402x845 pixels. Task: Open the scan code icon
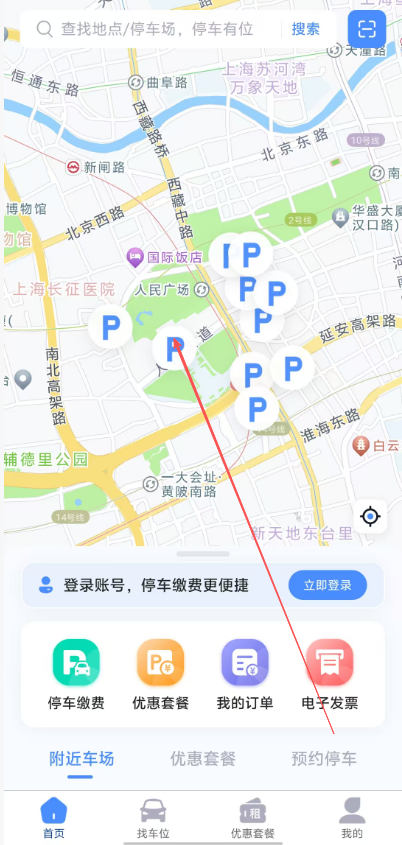[367, 29]
